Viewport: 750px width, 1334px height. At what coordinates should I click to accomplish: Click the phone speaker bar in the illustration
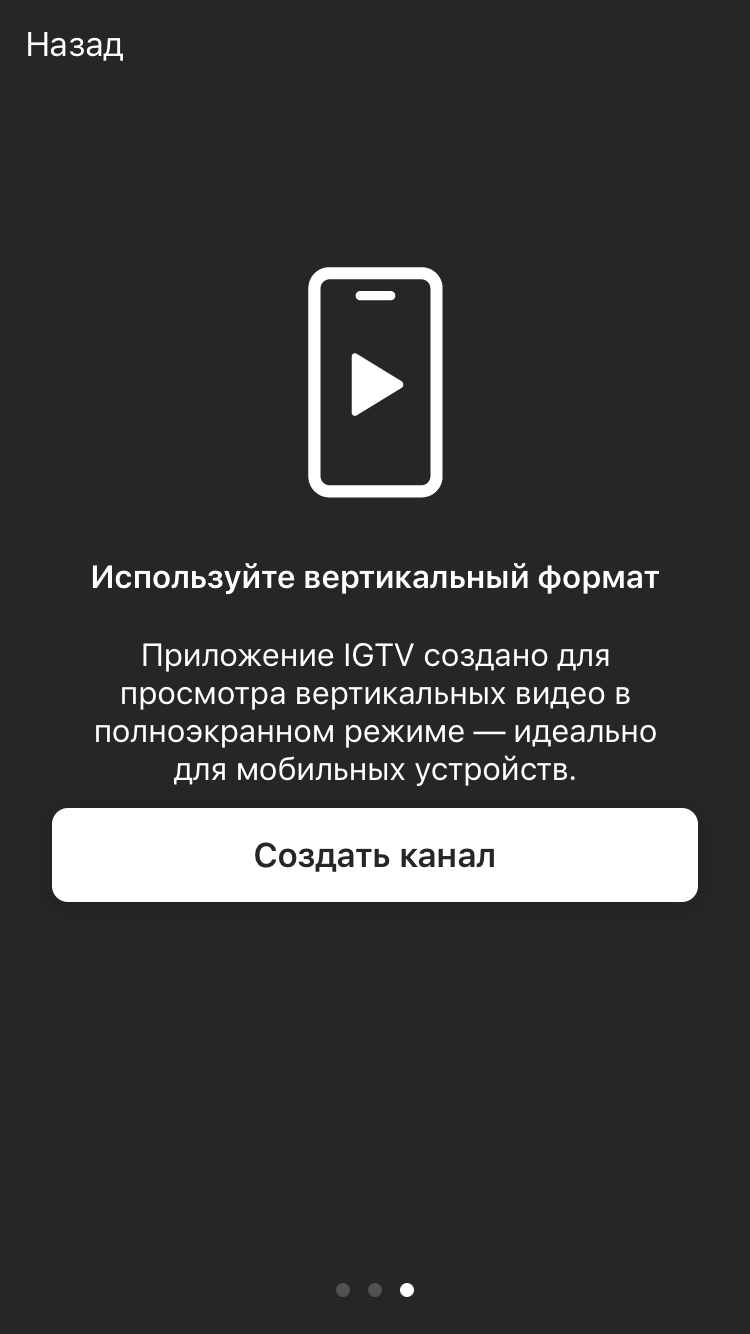pyautogui.click(x=375, y=296)
